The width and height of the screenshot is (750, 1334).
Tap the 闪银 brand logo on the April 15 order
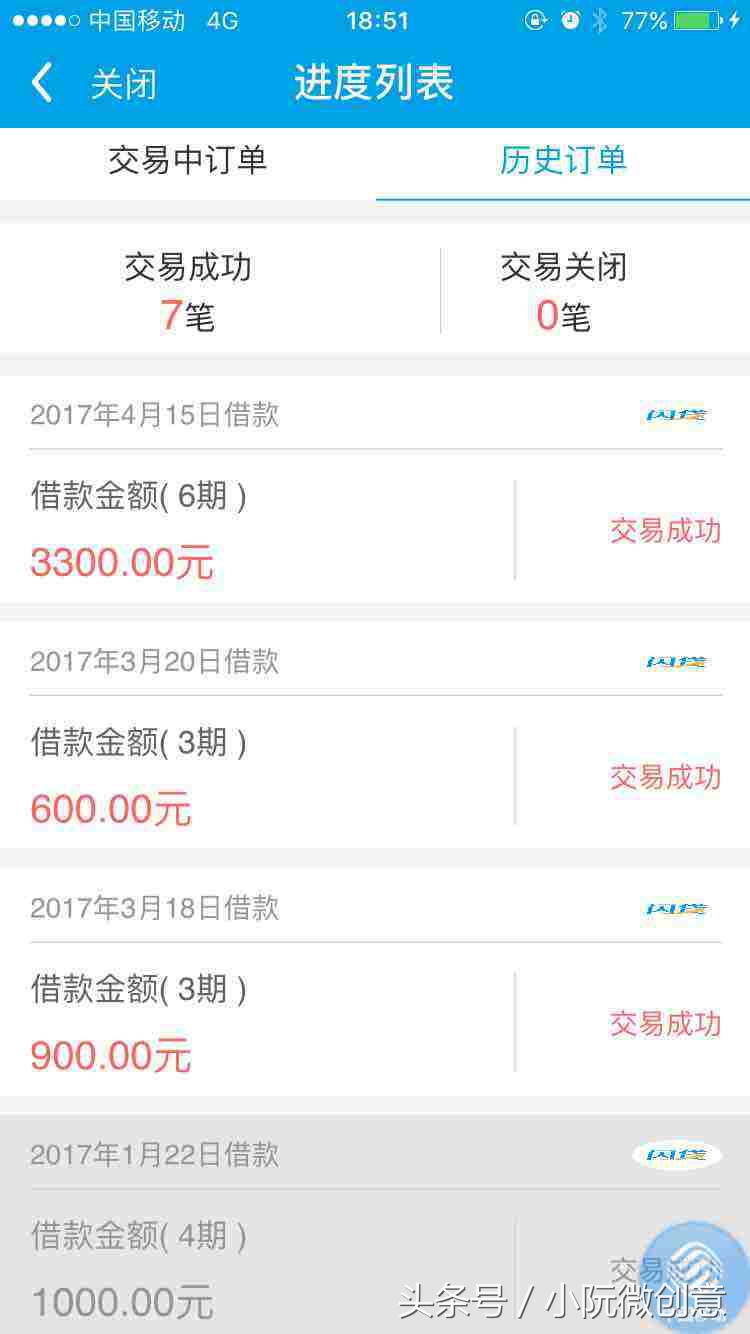point(675,413)
